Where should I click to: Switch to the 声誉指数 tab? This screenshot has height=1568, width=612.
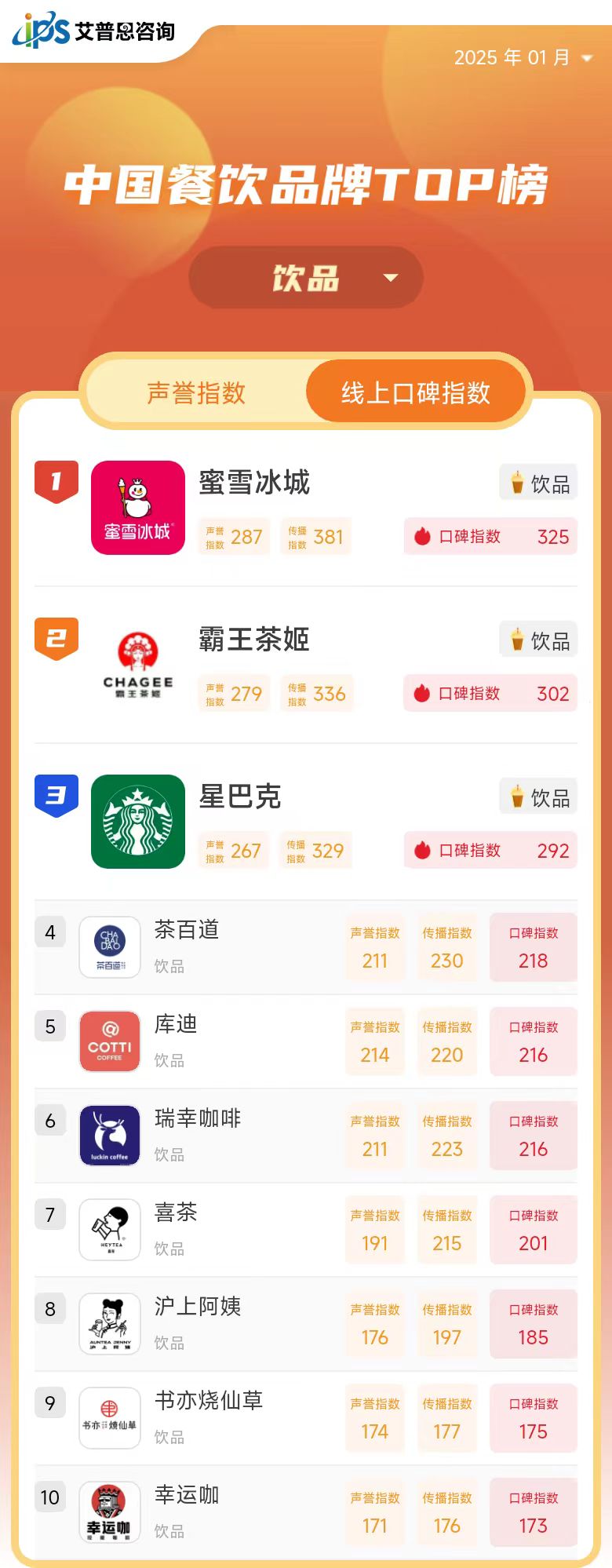[196, 392]
